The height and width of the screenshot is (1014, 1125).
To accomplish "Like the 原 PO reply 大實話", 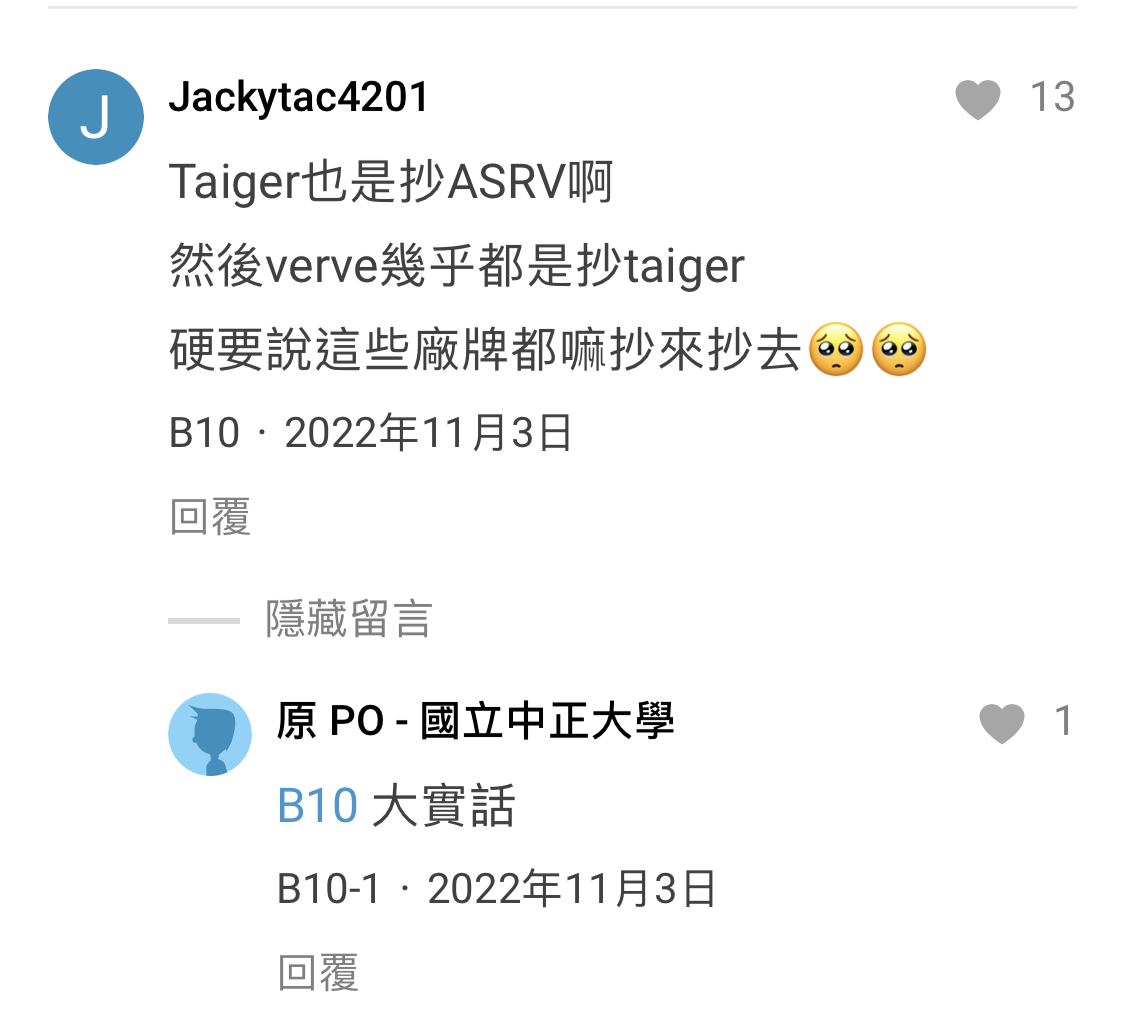I will coord(1001,723).
